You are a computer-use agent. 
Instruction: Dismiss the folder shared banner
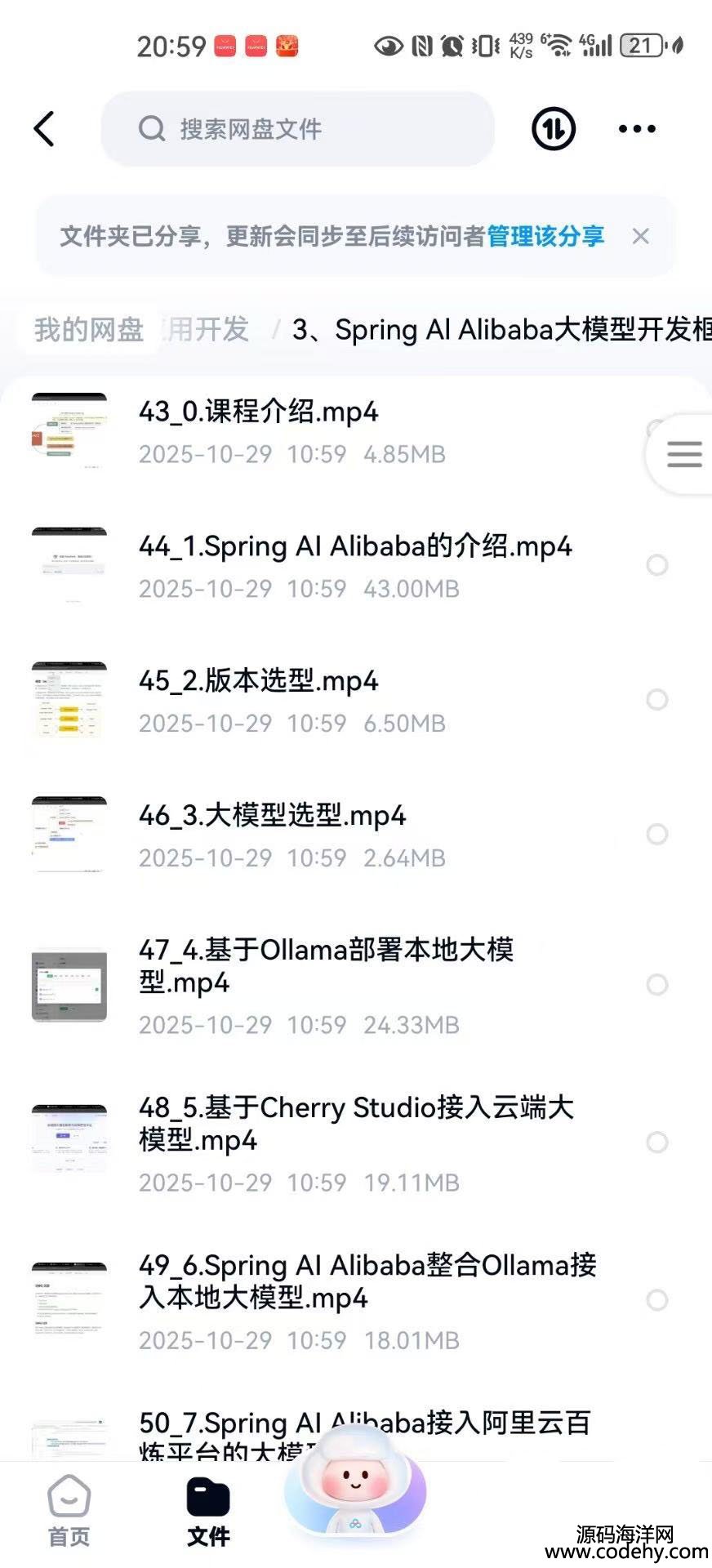(x=641, y=237)
